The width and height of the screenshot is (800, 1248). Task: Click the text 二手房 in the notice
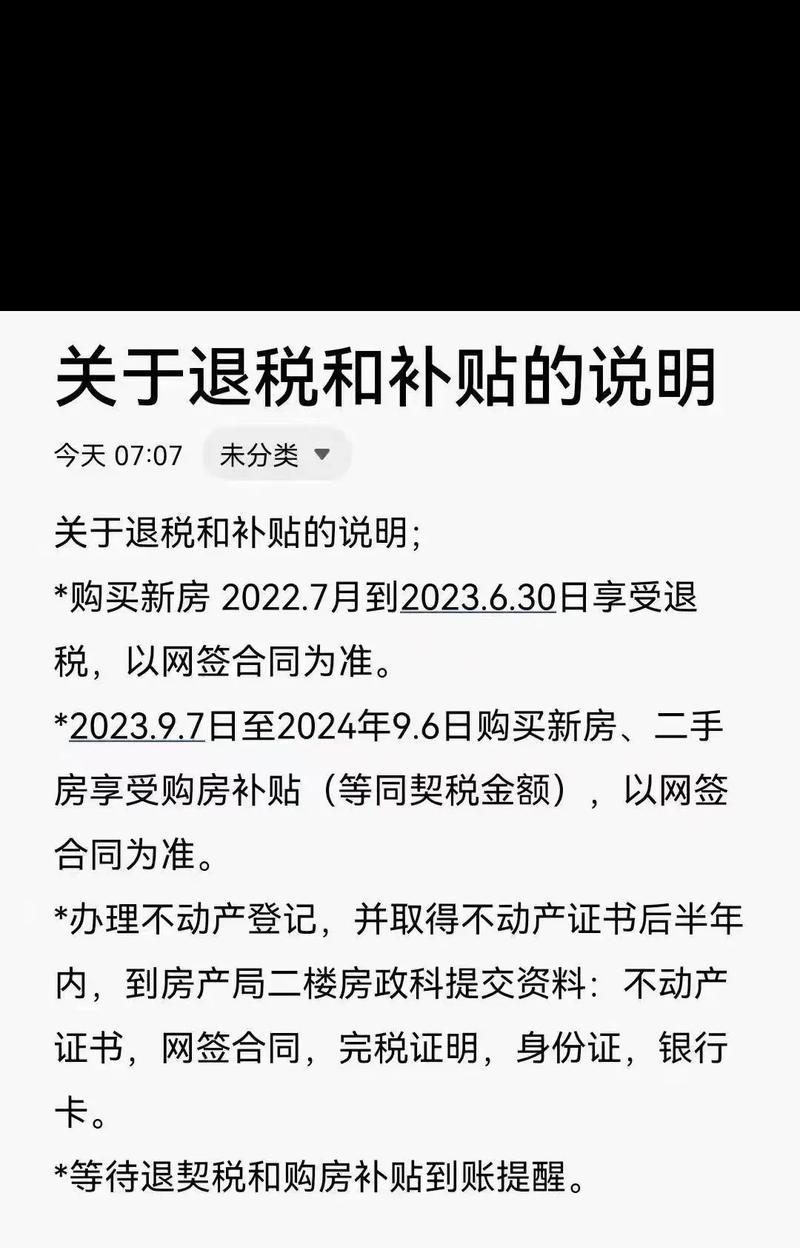pyautogui.click(x=690, y=728)
